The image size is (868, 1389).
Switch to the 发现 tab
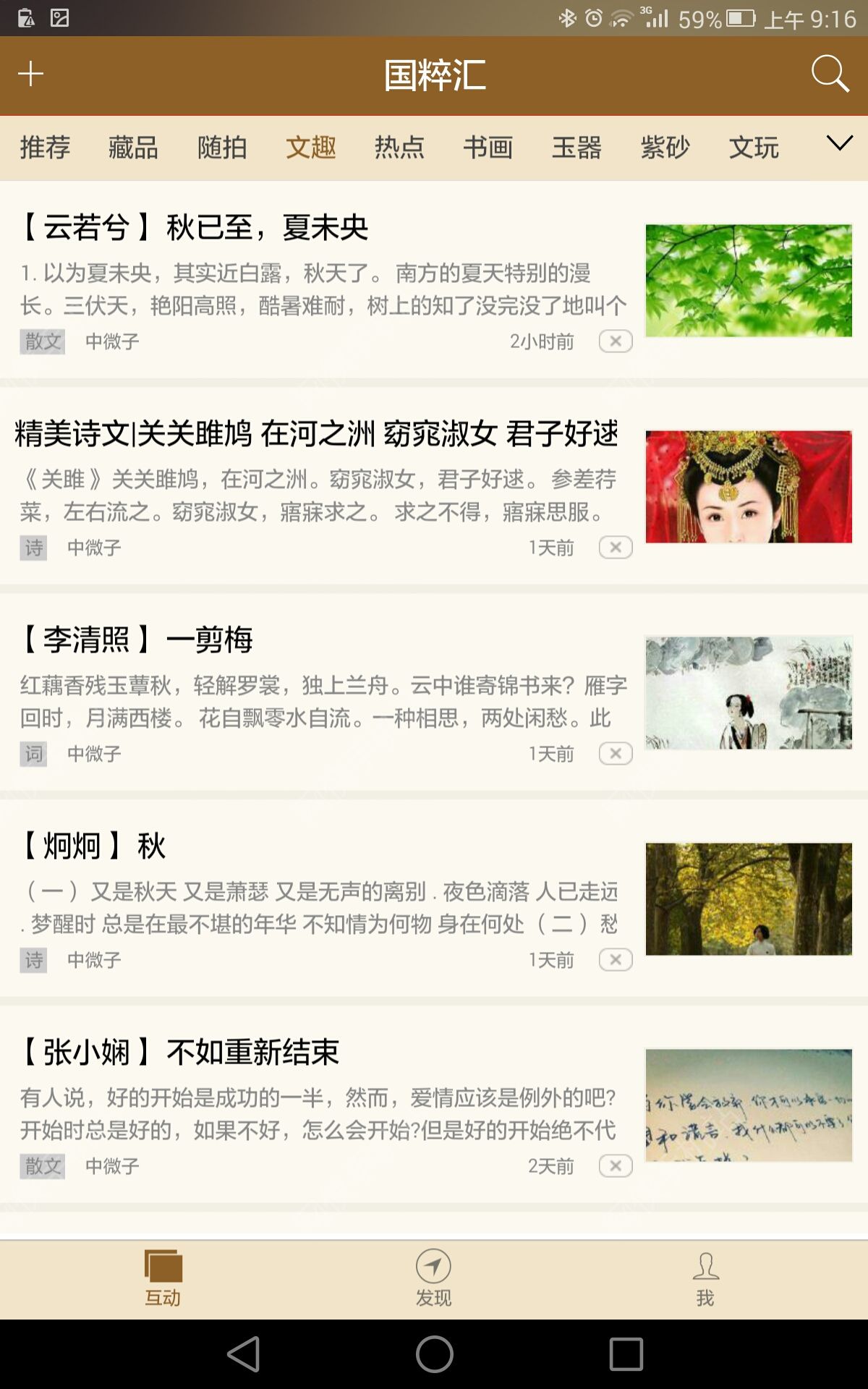(433, 1278)
